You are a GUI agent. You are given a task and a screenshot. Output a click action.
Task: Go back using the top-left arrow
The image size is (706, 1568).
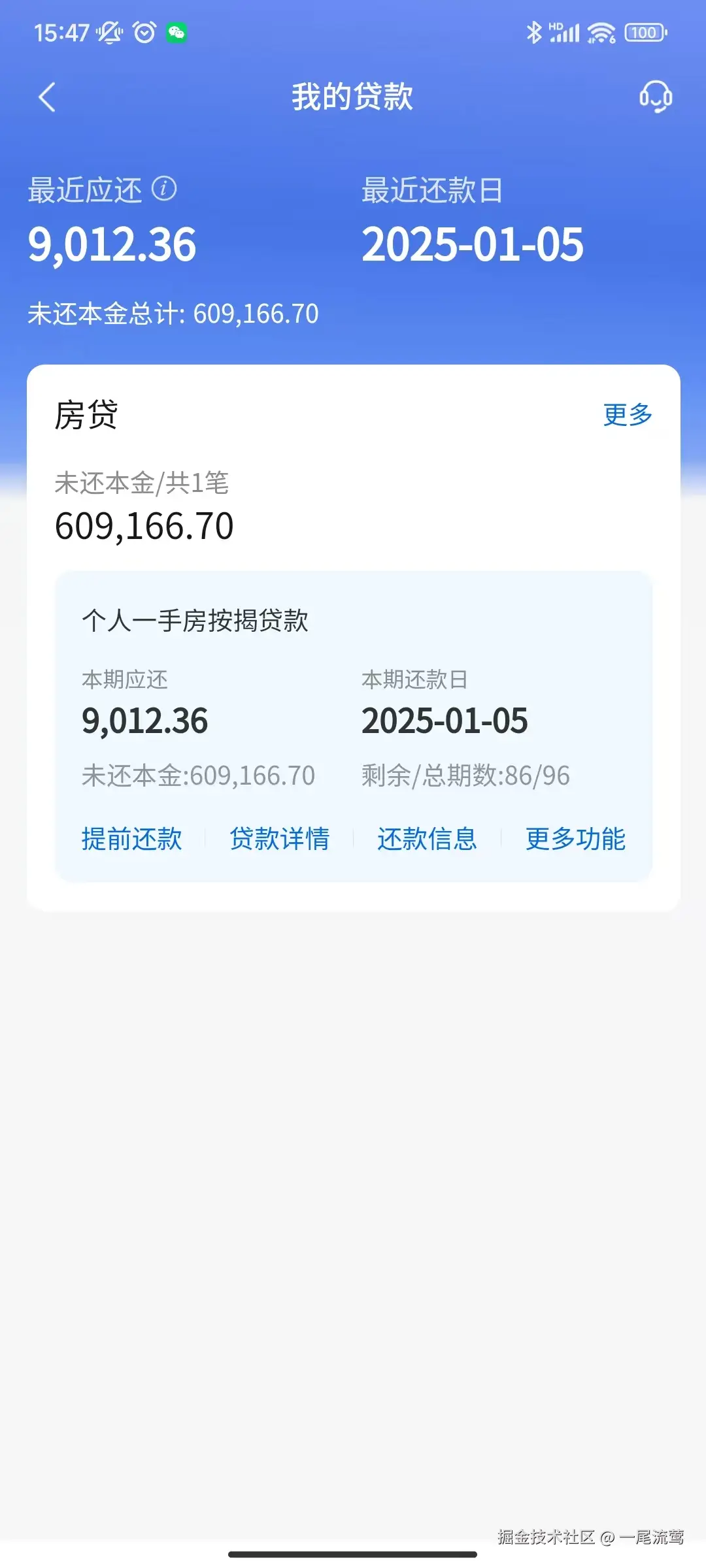47,97
